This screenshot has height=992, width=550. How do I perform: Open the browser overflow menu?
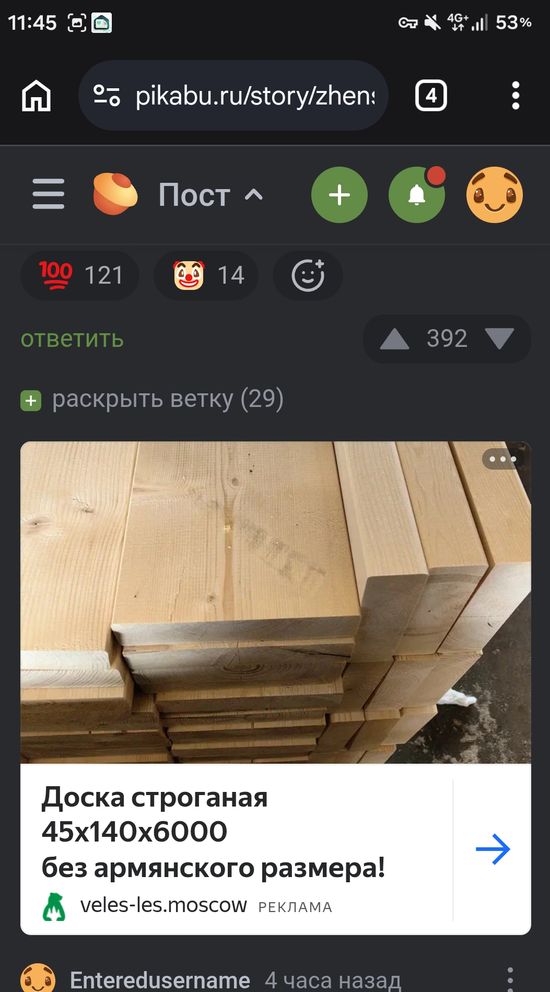point(516,96)
